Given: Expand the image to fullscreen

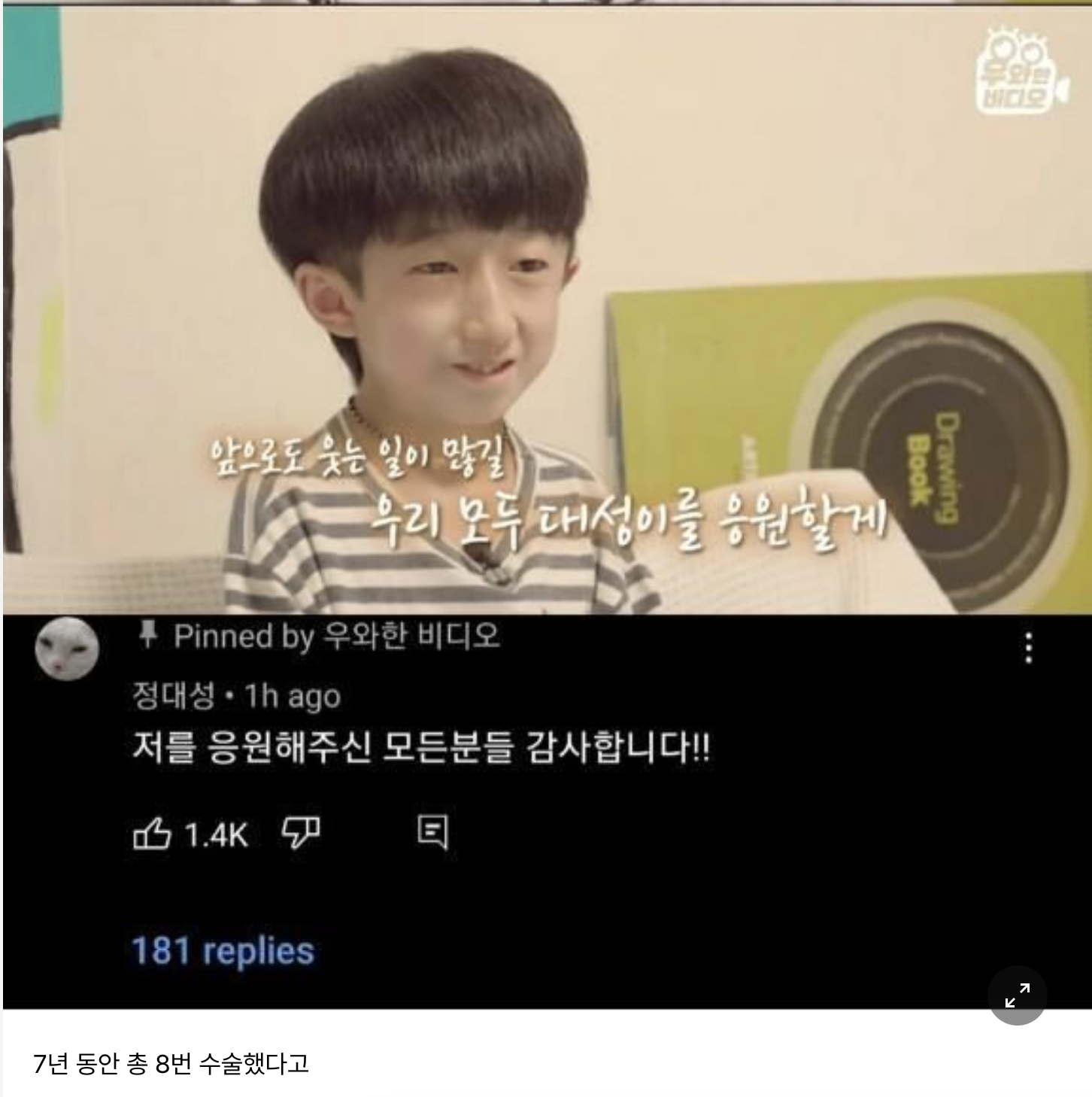Looking at the screenshot, I should tap(1017, 995).
